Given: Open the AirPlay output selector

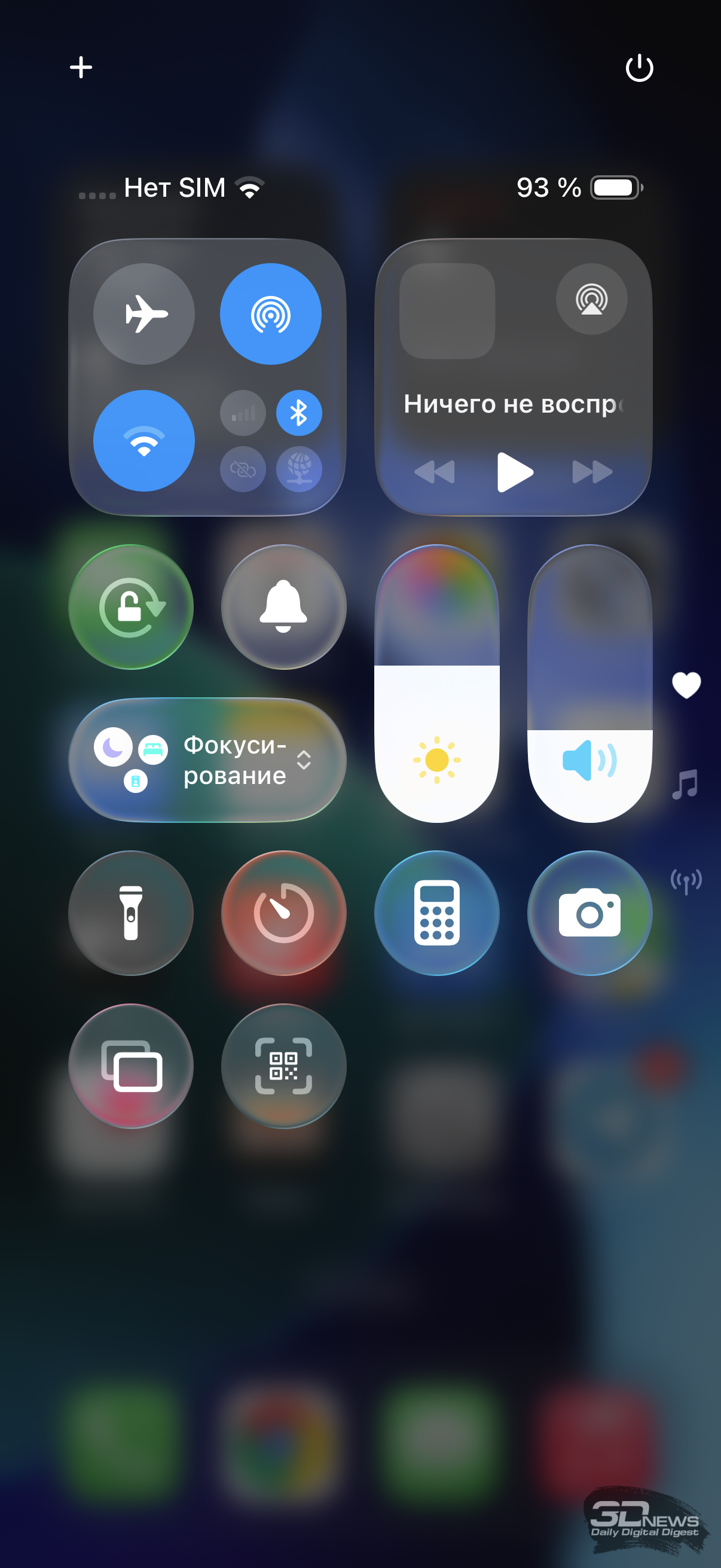Looking at the screenshot, I should (x=591, y=299).
